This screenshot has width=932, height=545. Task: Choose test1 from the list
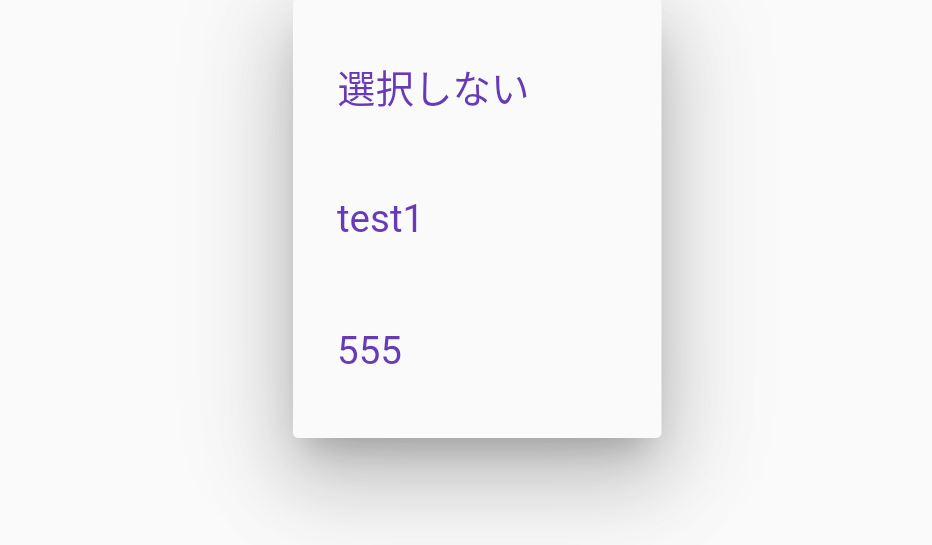point(380,219)
